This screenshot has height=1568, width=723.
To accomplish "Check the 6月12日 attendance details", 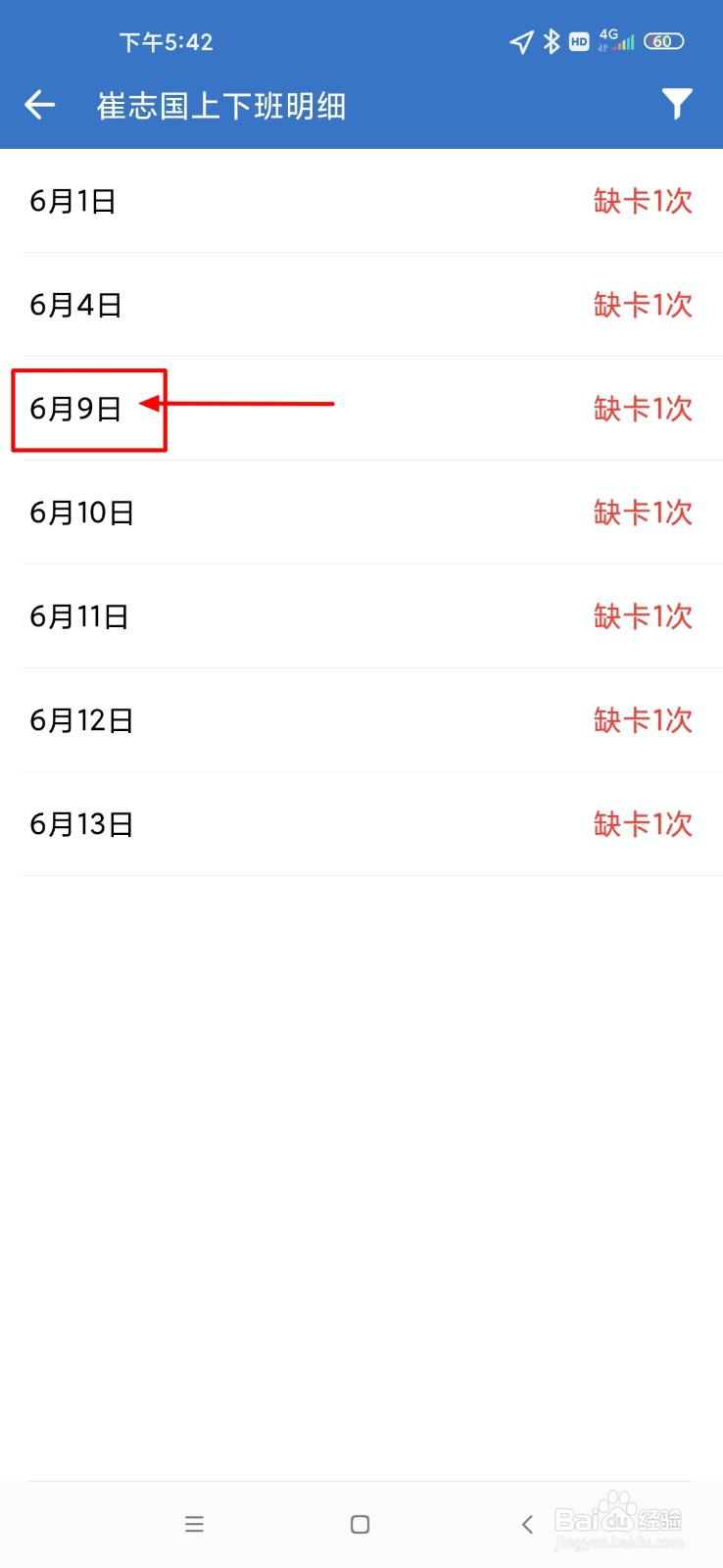I will coord(361,720).
